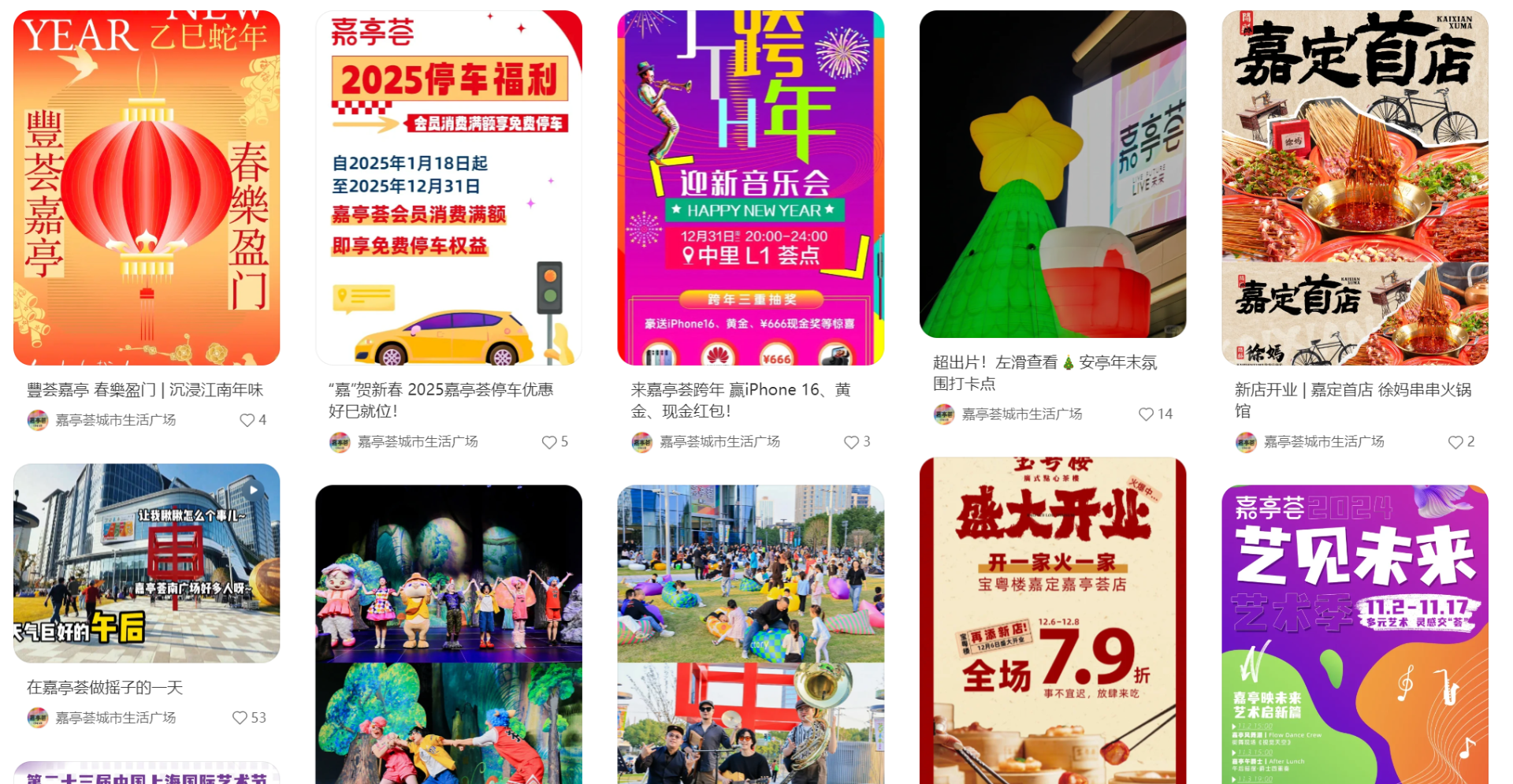Image resolution: width=1513 pixels, height=784 pixels.
Task: Like the 2025嘉亭荟停车优惠 post
Action: [549, 443]
